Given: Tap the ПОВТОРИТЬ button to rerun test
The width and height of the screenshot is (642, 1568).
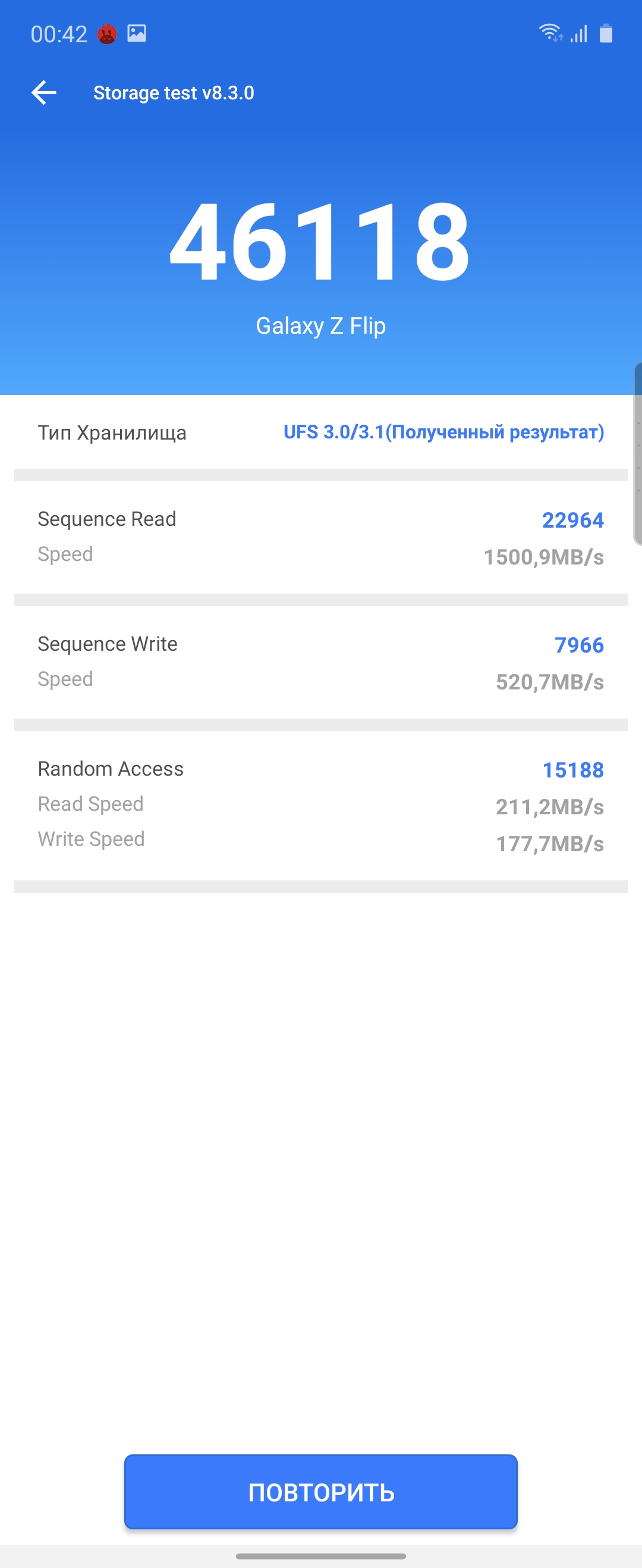Looking at the screenshot, I should click(x=320, y=1492).
